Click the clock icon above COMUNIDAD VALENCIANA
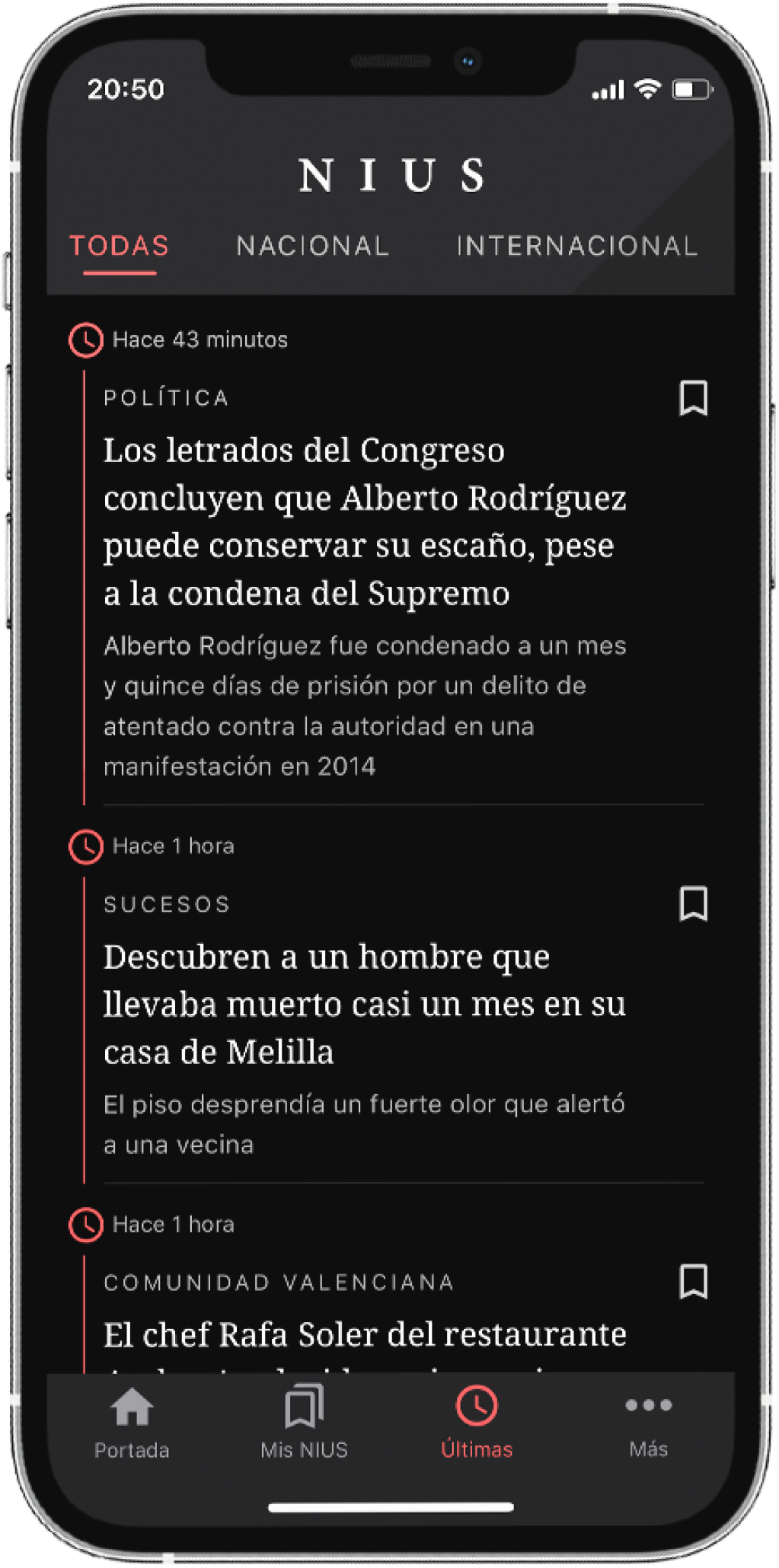 point(85,1224)
